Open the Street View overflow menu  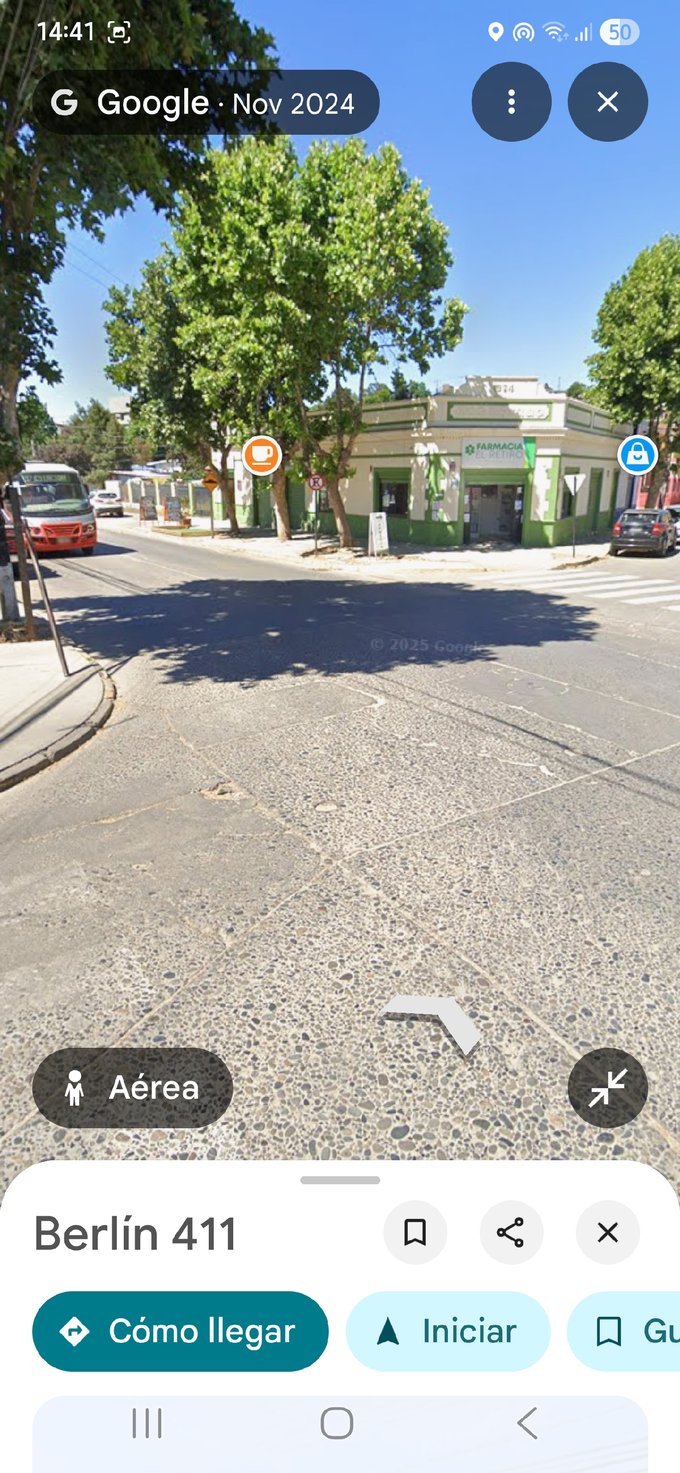pyautogui.click(x=511, y=102)
